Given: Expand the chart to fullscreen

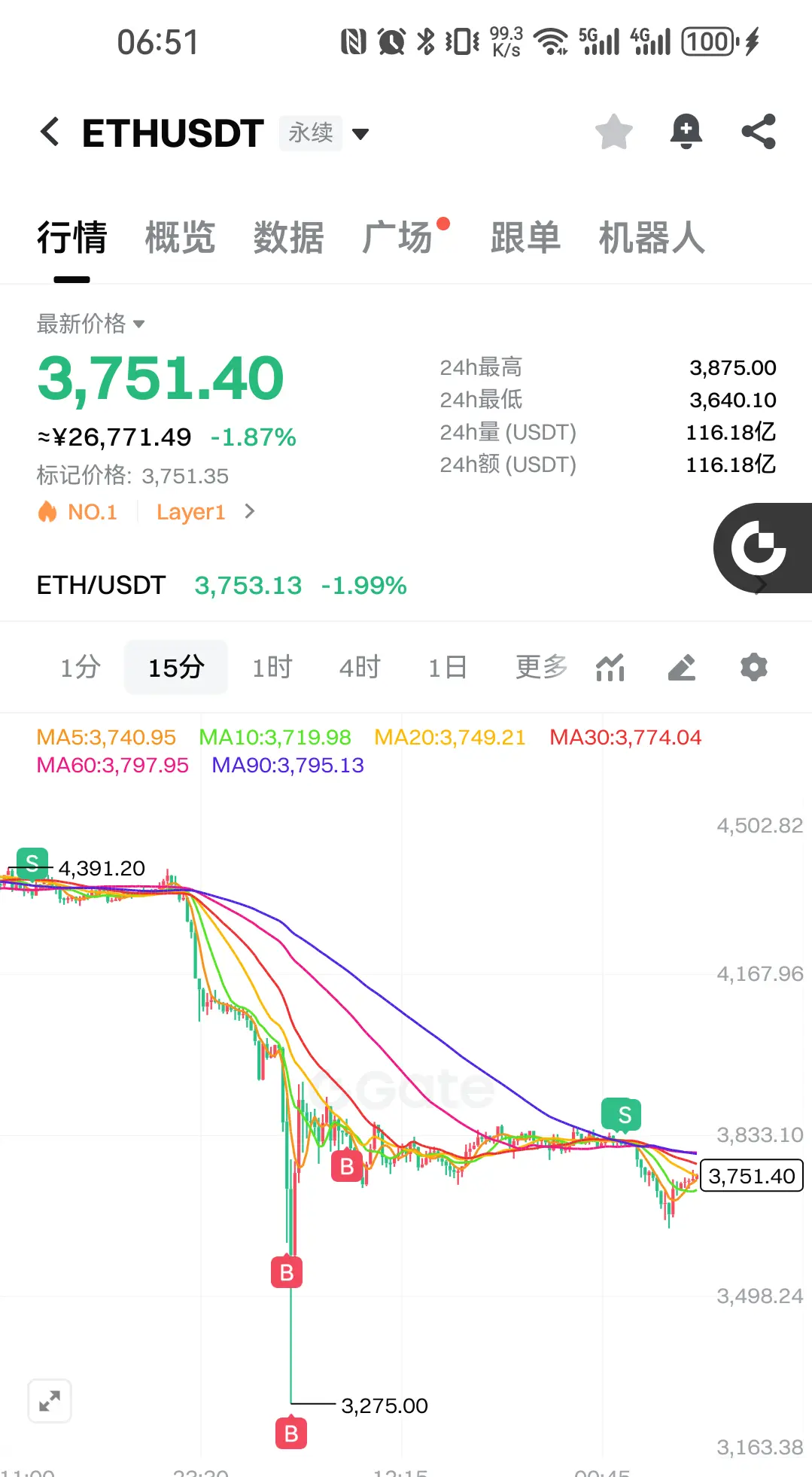Looking at the screenshot, I should [x=50, y=1400].
